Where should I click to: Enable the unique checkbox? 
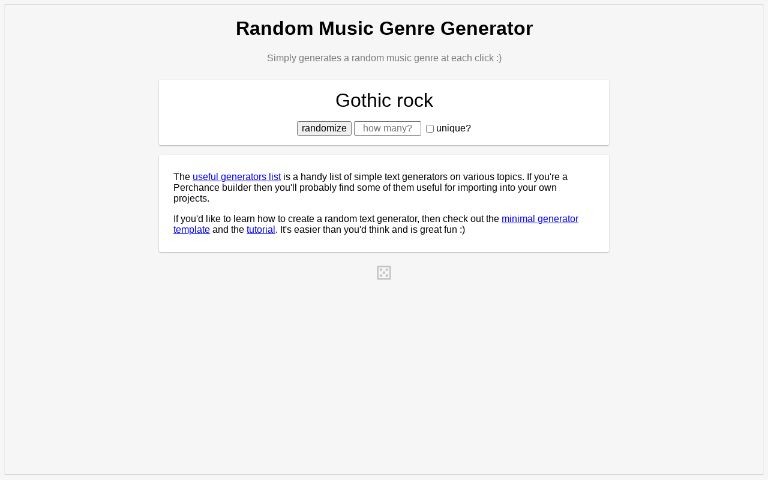(430, 129)
